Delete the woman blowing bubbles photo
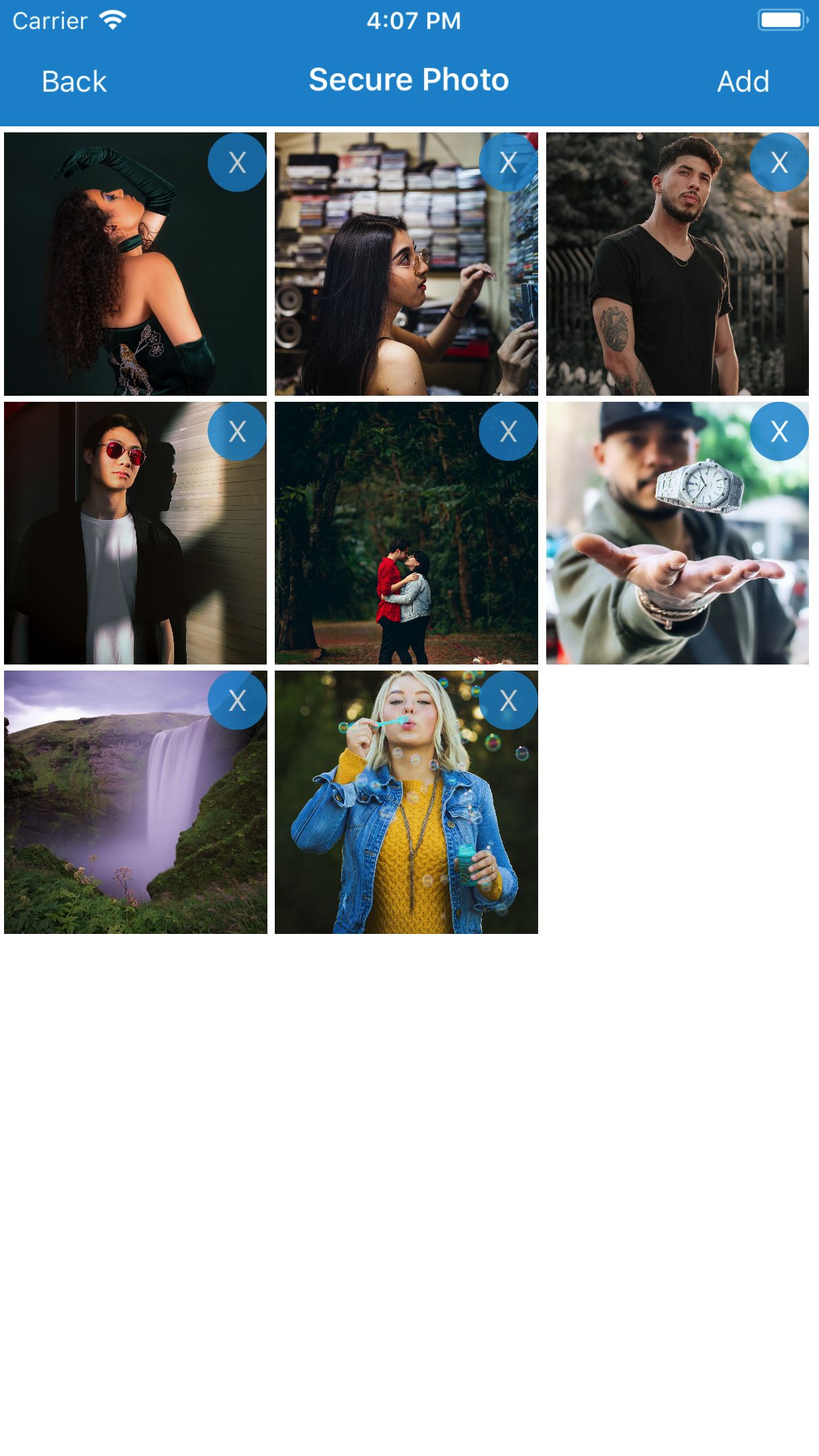 tap(508, 701)
